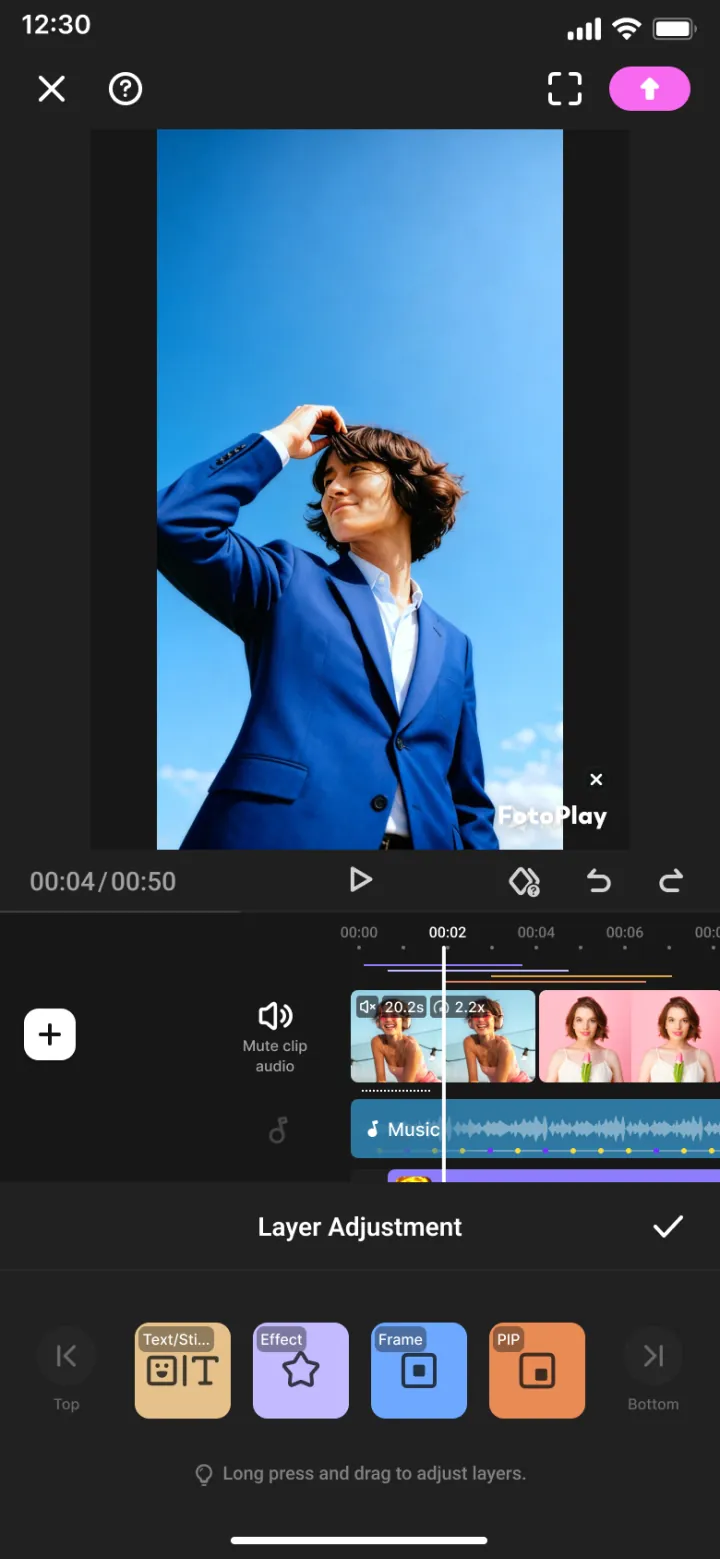Select the Effect layer tile
Image resolution: width=720 pixels, height=1559 pixels.
click(x=301, y=1371)
